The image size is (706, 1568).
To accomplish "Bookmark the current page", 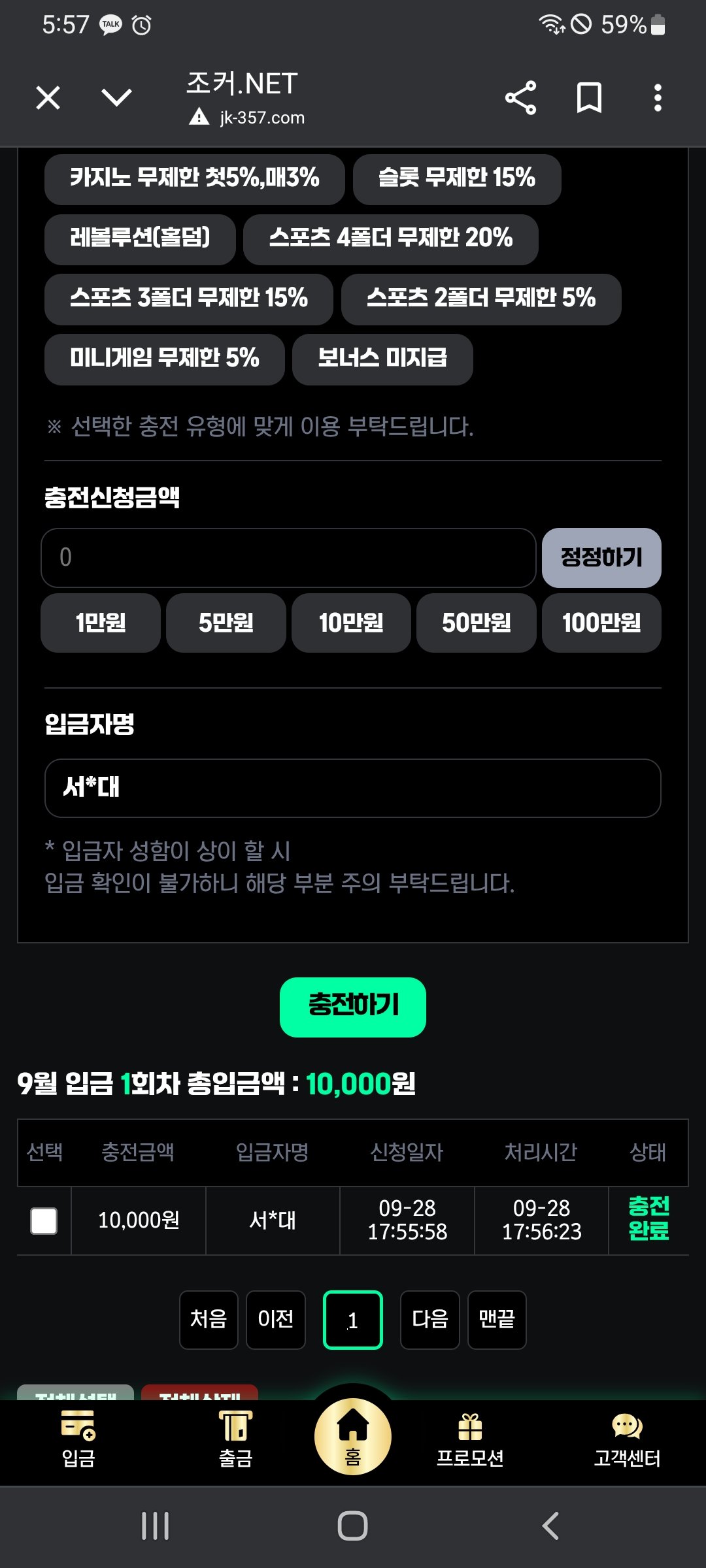I will pyautogui.click(x=588, y=98).
